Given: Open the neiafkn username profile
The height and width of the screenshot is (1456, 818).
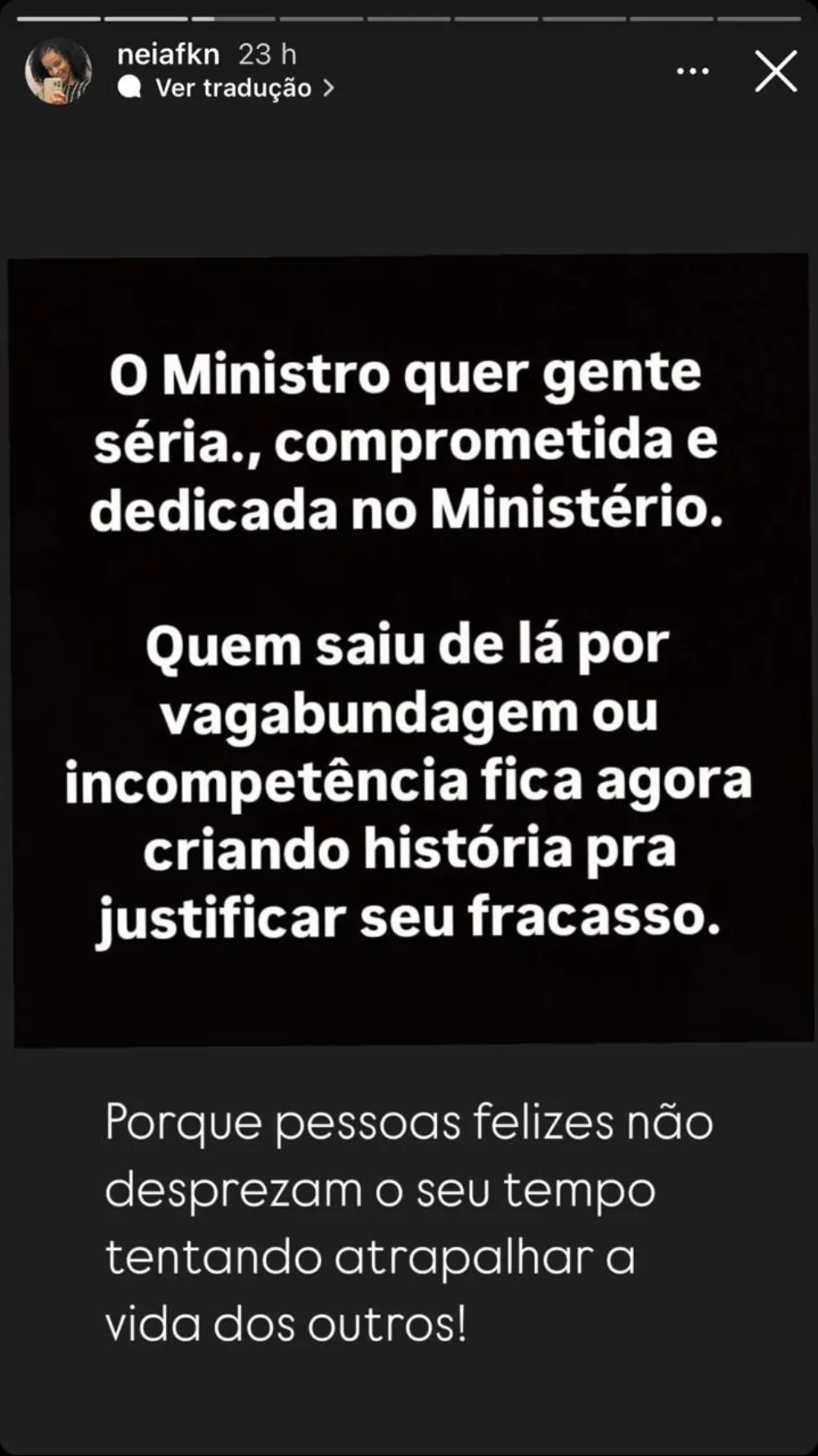Looking at the screenshot, I should [x=168, y=54].
